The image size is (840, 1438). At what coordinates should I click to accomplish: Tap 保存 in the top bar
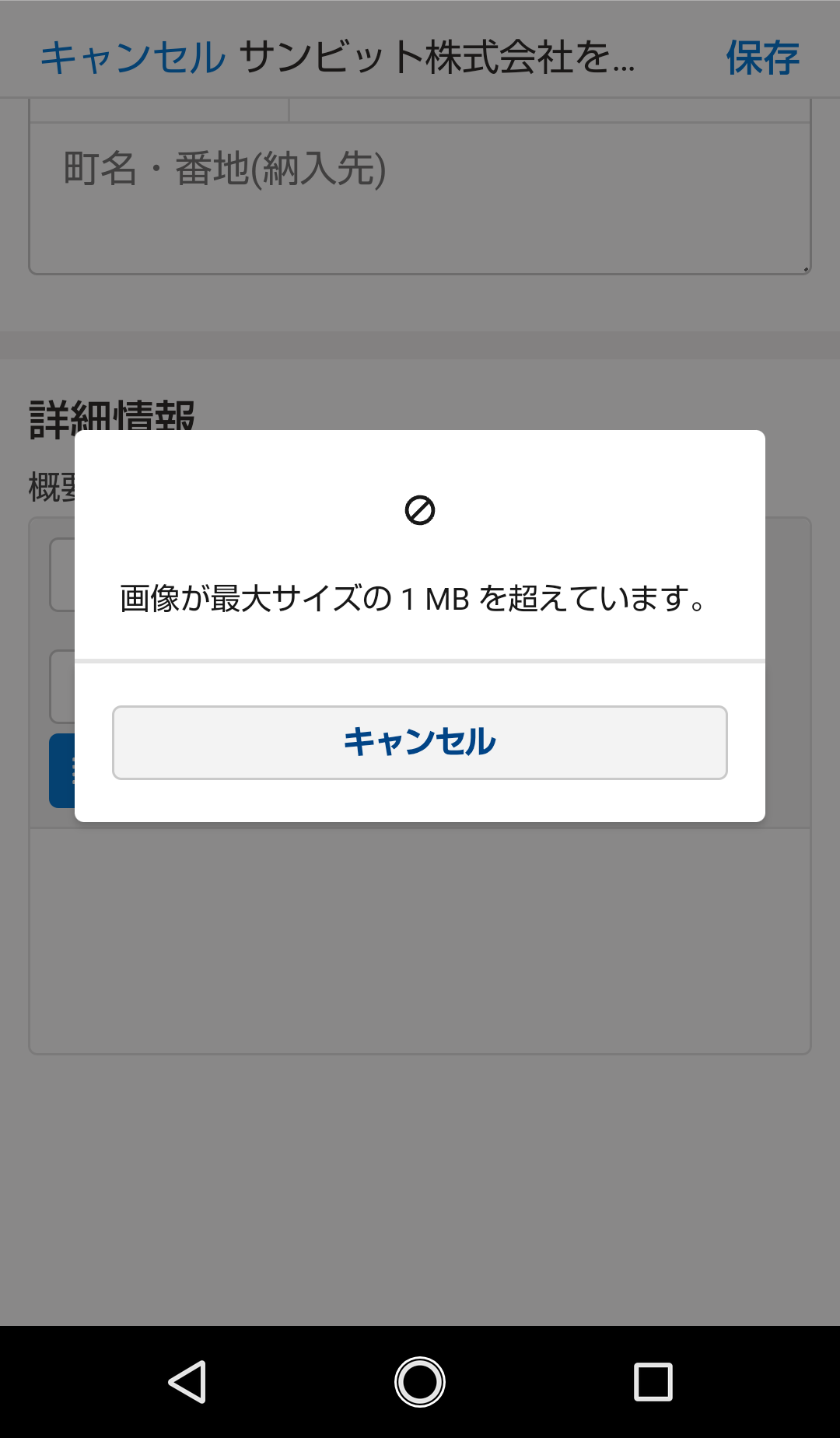click(762, 58)
